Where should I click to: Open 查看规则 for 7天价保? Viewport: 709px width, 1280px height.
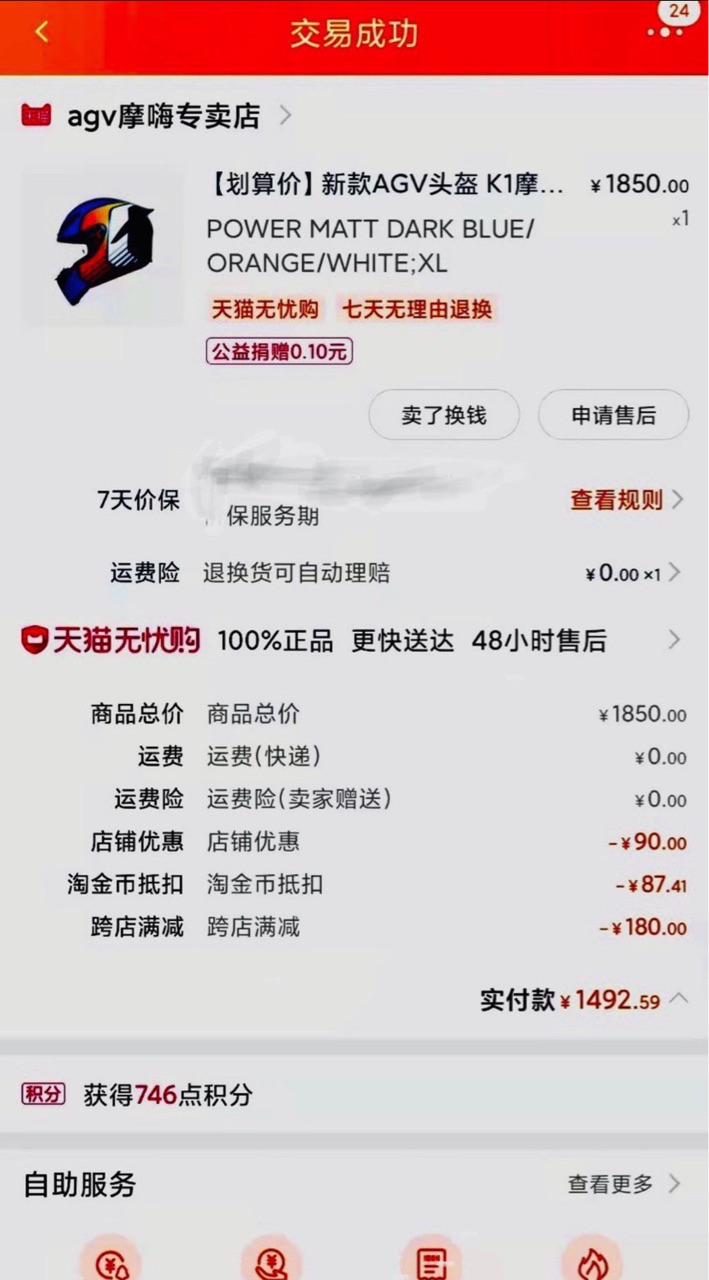(625, 500)
